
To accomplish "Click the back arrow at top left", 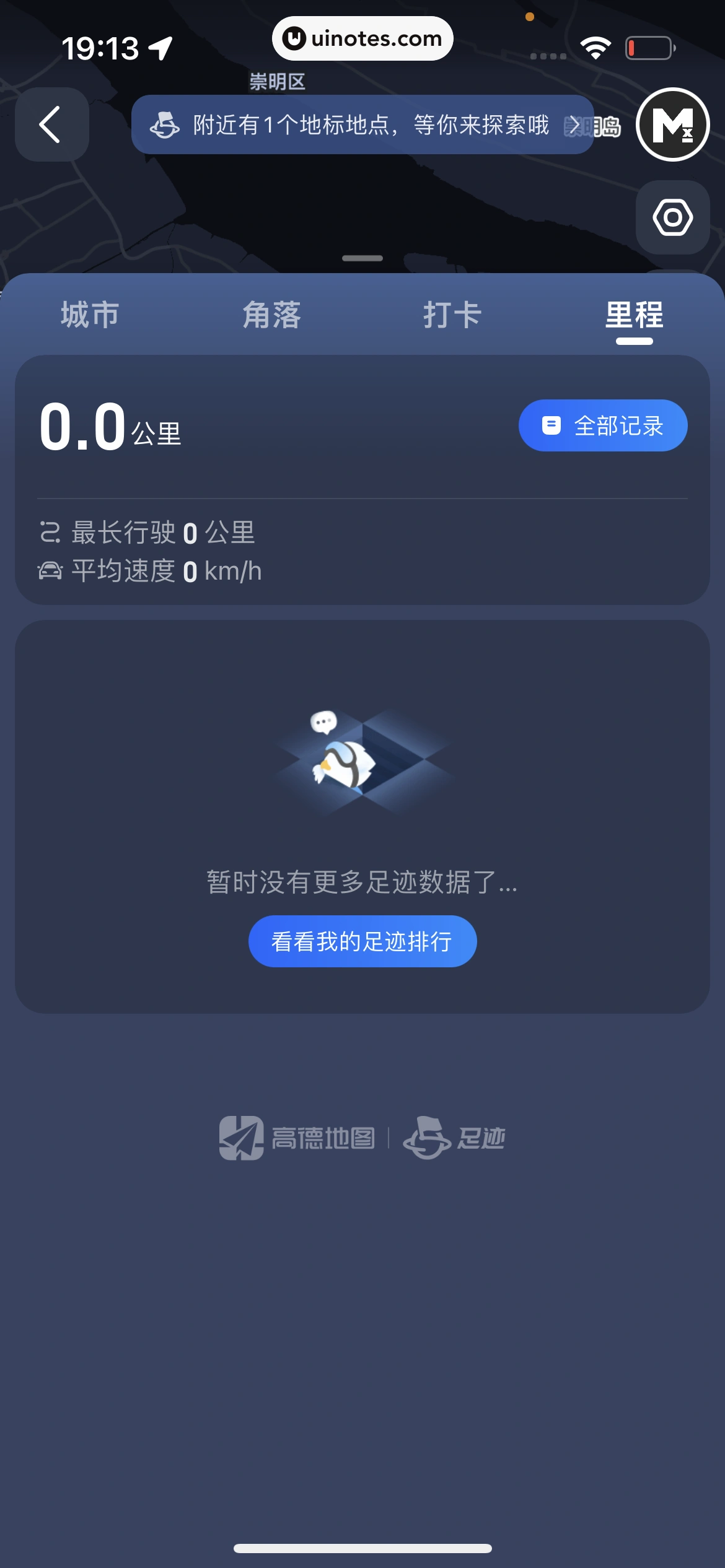I will point(51,124).
